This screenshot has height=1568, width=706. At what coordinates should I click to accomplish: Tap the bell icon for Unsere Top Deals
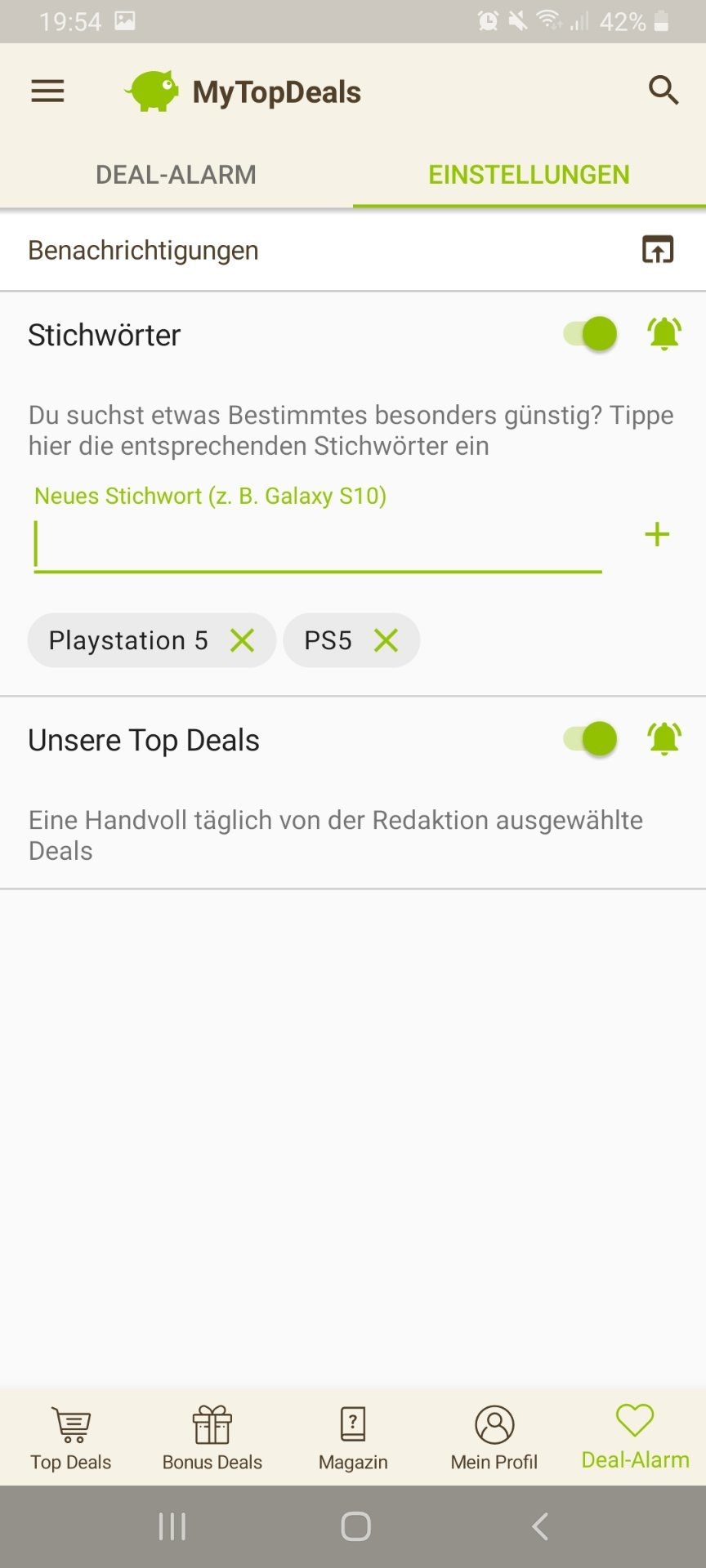click(664, 739)
